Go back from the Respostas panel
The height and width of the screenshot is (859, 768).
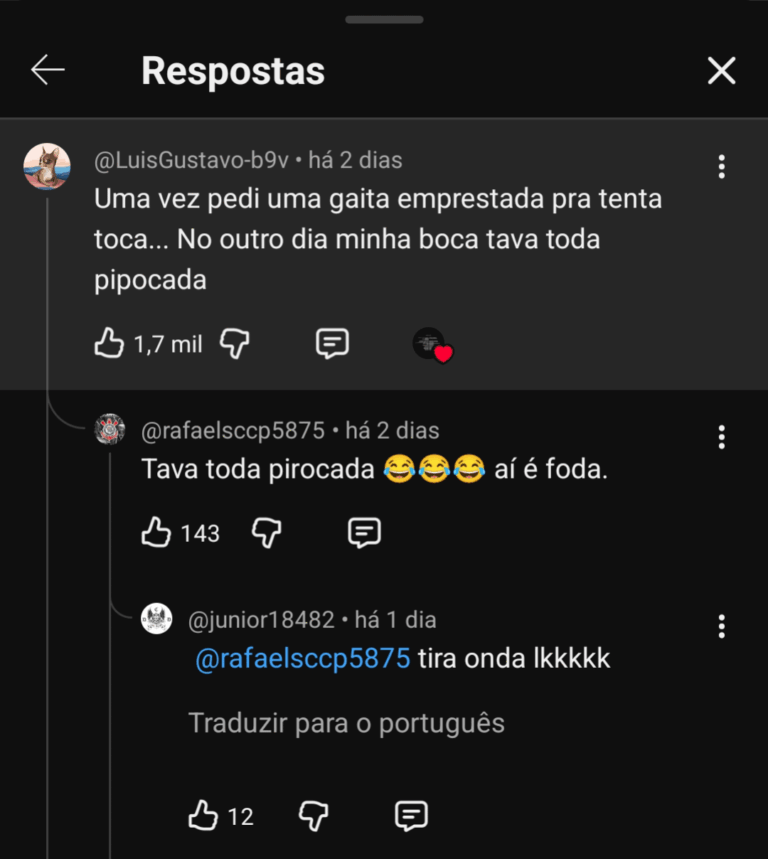click(47, 70)
